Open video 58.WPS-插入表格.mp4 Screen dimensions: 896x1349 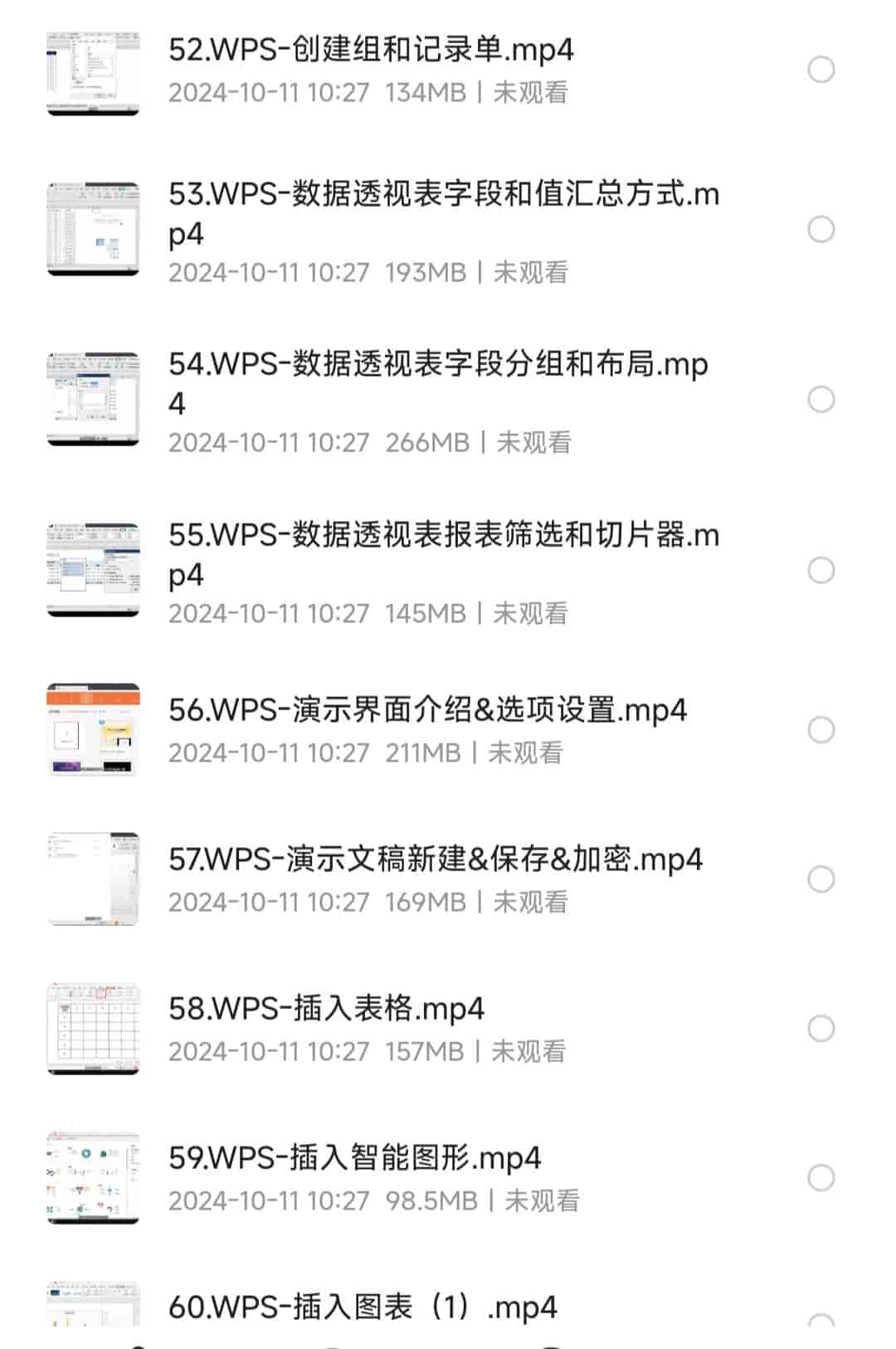point(326,1009)
